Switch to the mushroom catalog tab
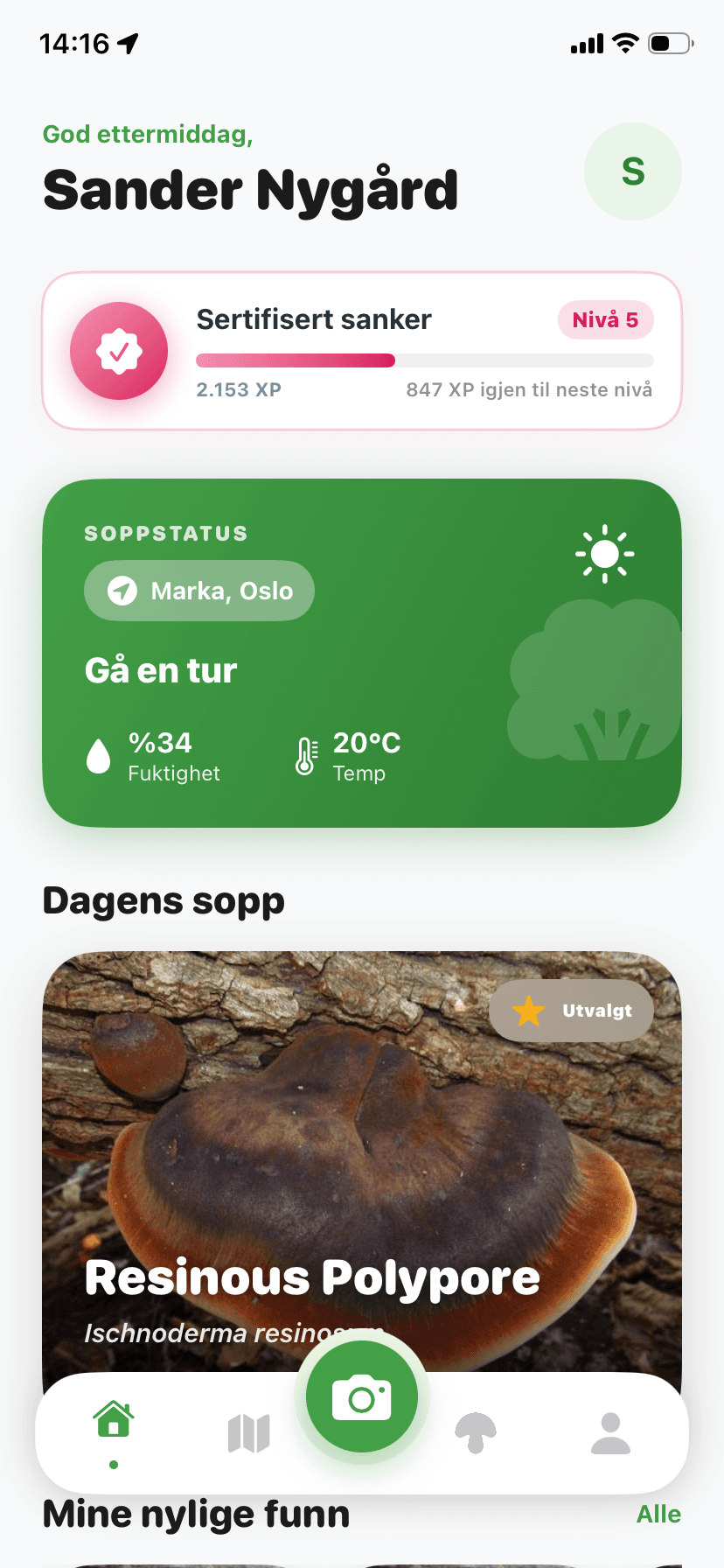 [476, 1433]
